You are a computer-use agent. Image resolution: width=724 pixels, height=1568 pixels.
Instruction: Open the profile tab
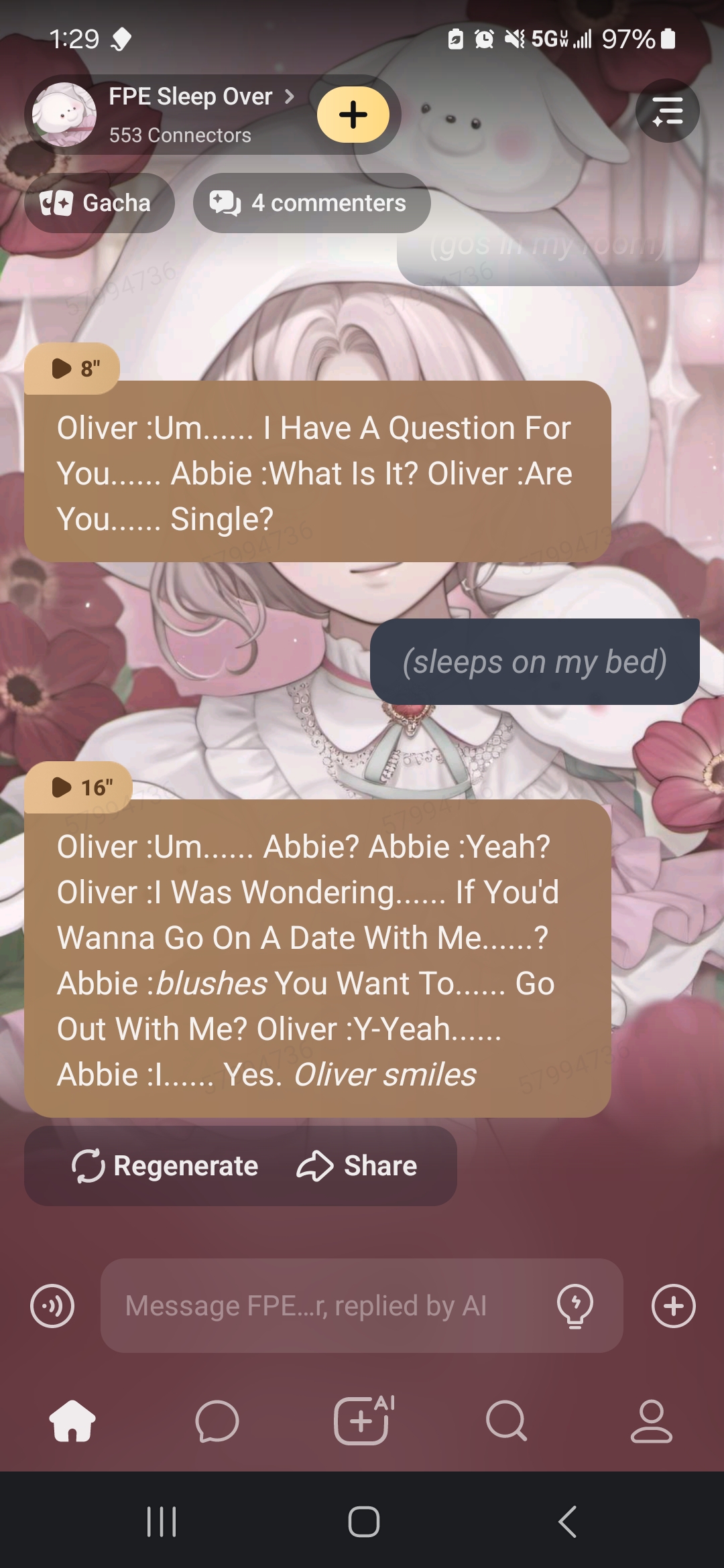tap(651, 1421)
